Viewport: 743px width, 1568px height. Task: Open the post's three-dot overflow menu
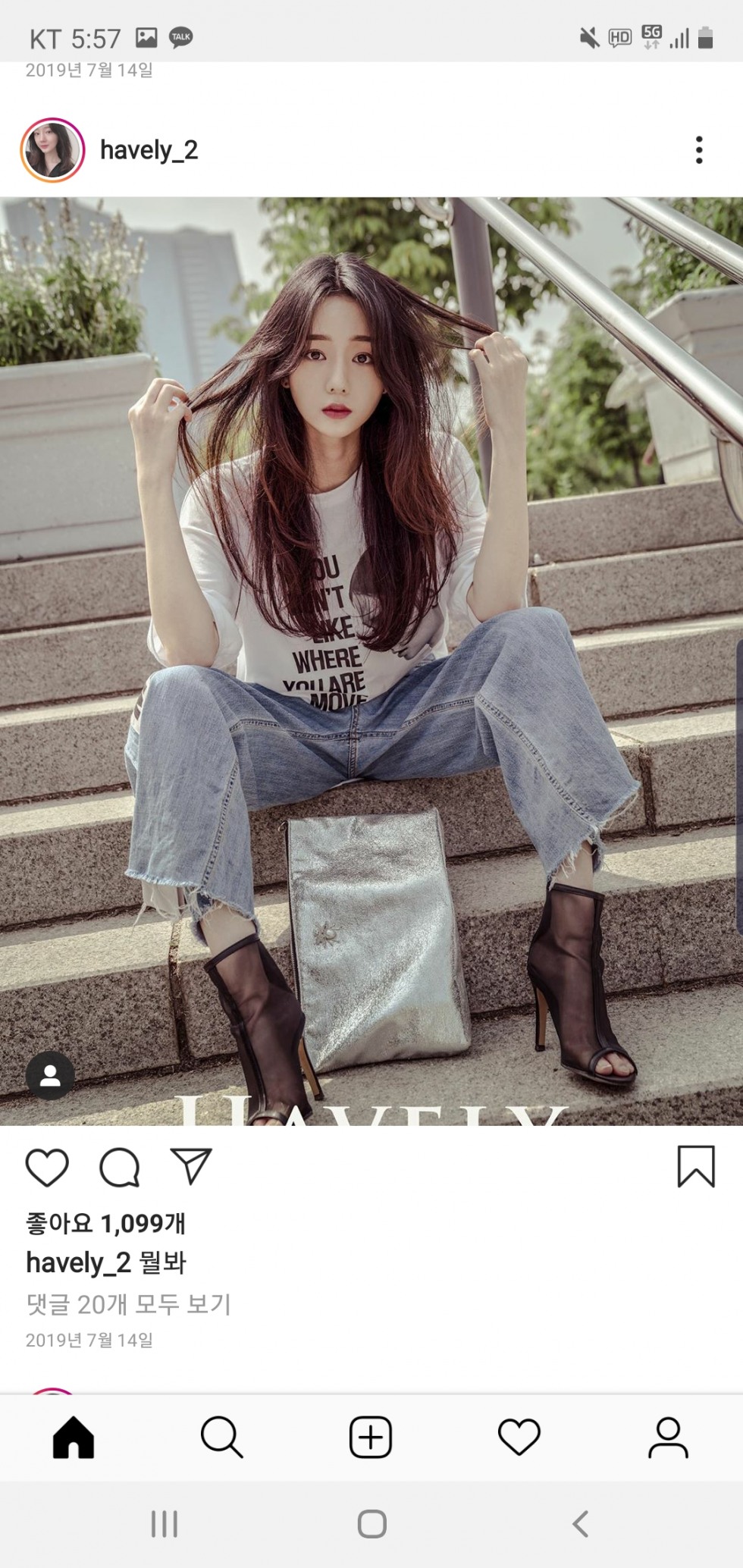(x=699, y=150)
